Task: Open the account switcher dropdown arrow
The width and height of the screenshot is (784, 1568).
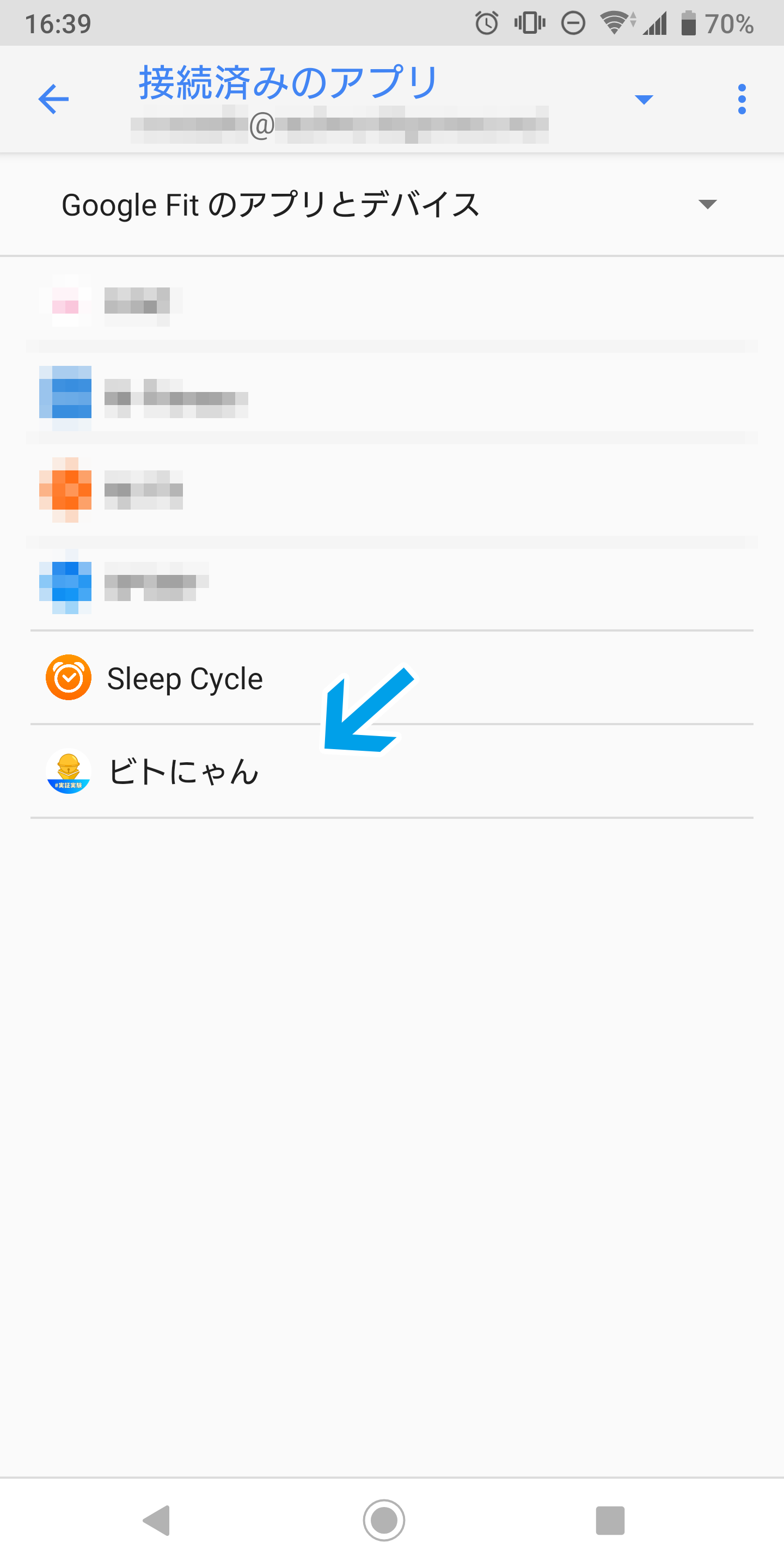Action: coord(644,99)
